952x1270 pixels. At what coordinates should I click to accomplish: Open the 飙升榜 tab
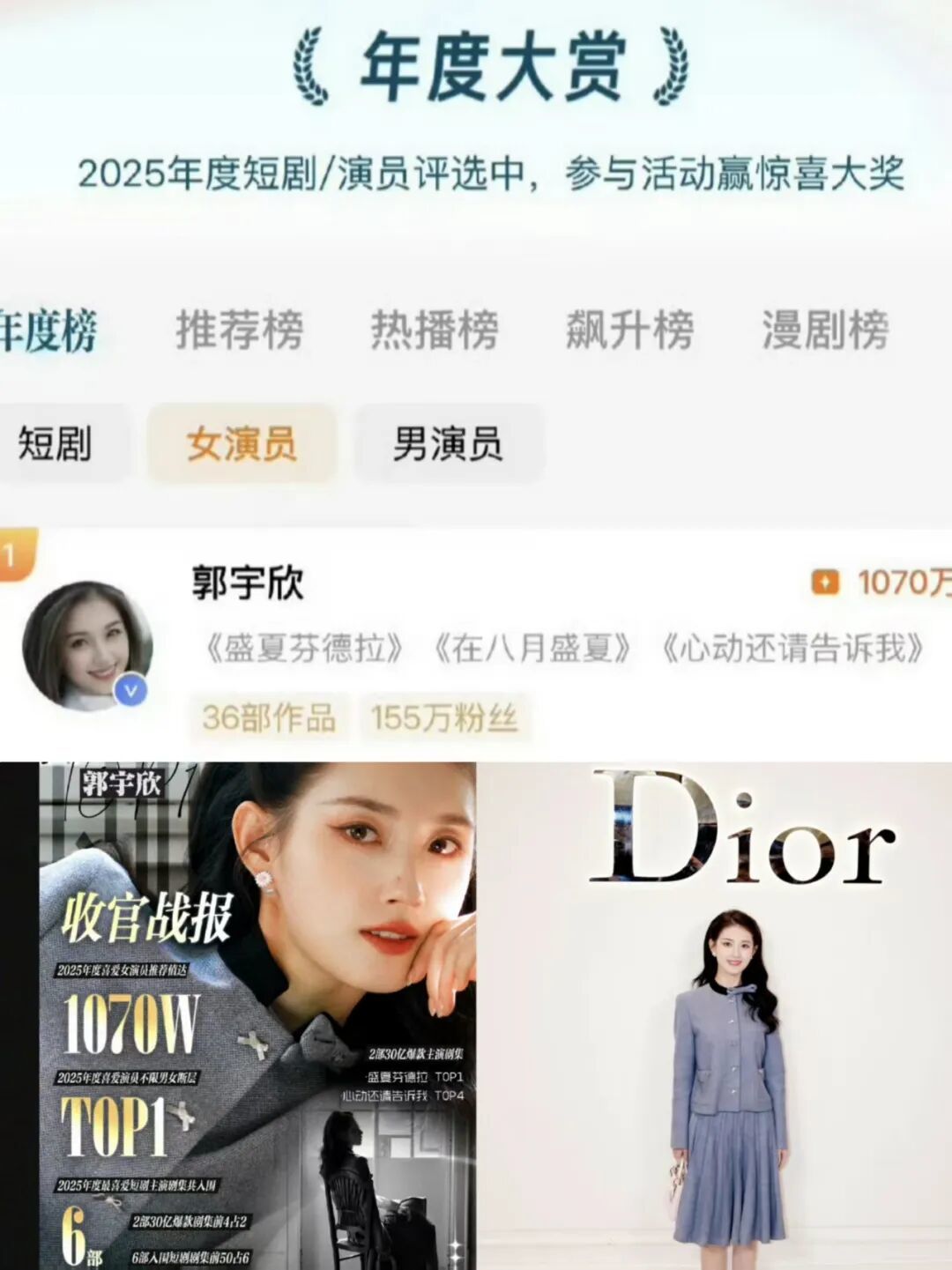[x=629, y=332]
